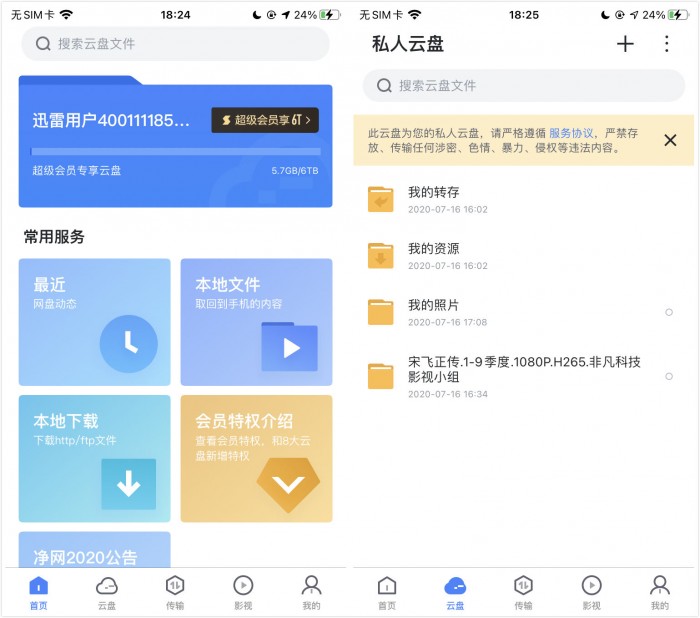Open the 服务协议 link in the notice
The height and width of the screenshot is (618, 700).
click(x=571, y=133)
